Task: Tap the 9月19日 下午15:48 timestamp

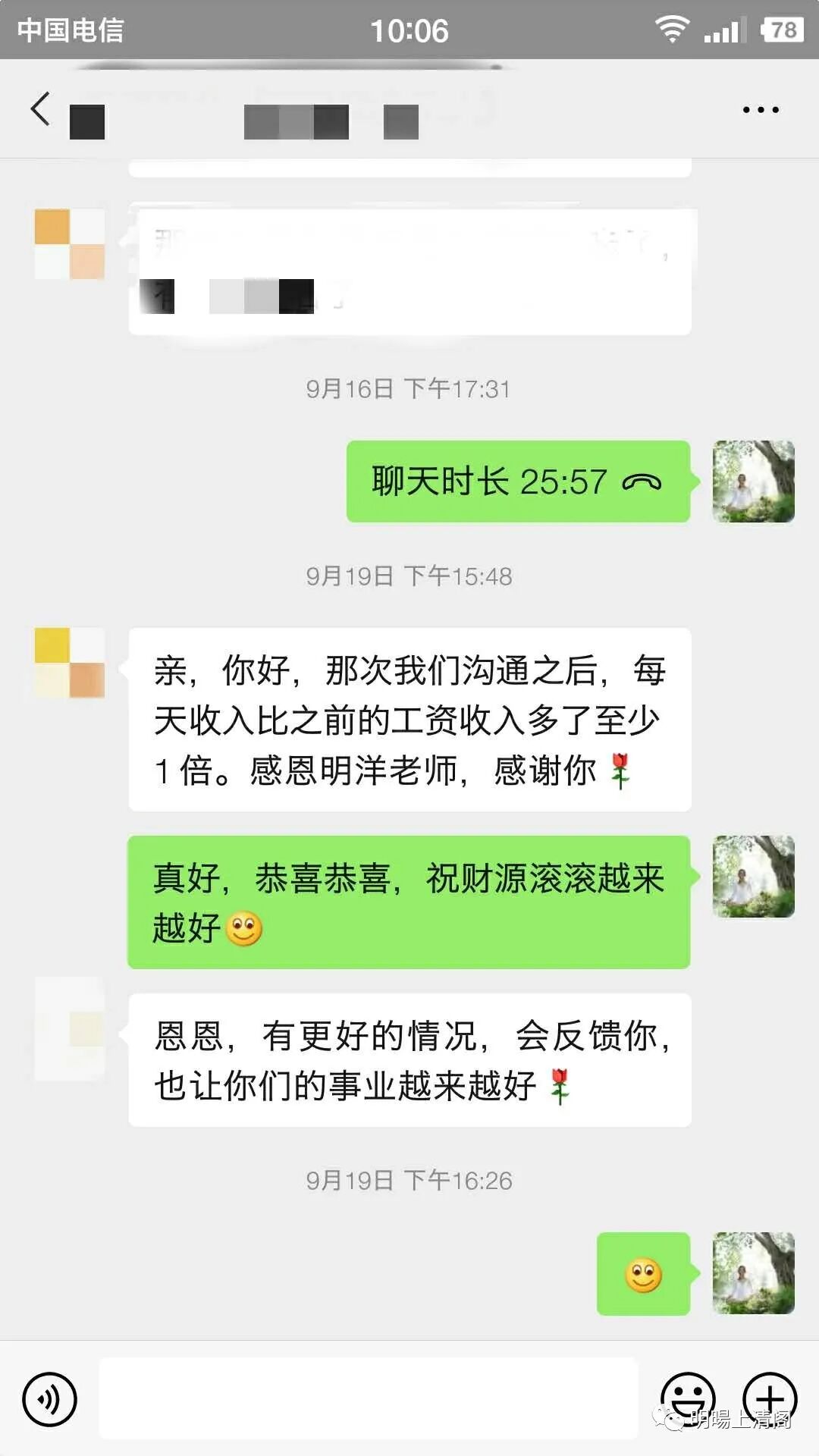Action: point(409,575)
